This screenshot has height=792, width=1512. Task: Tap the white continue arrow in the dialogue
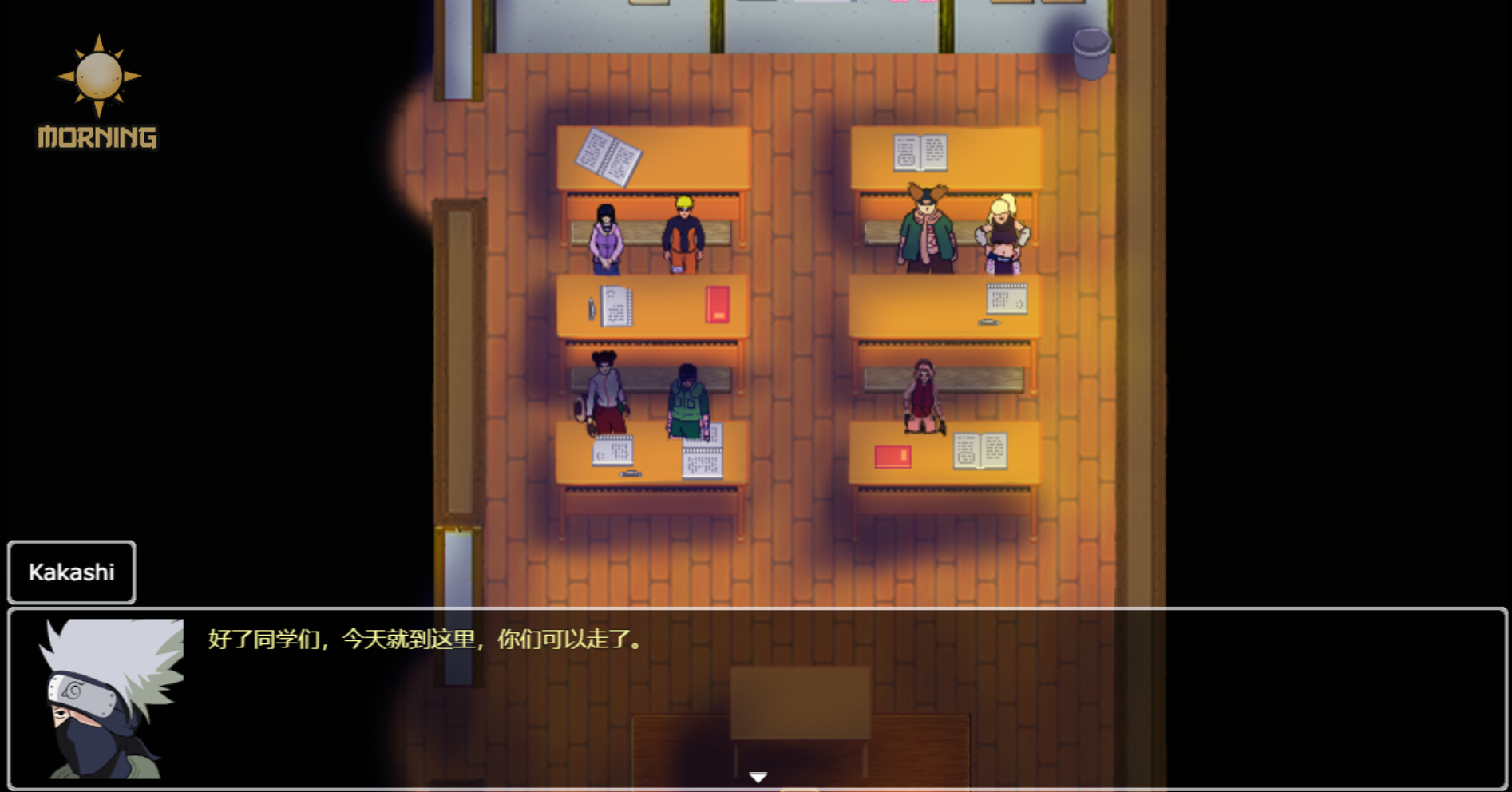(758, 777)
